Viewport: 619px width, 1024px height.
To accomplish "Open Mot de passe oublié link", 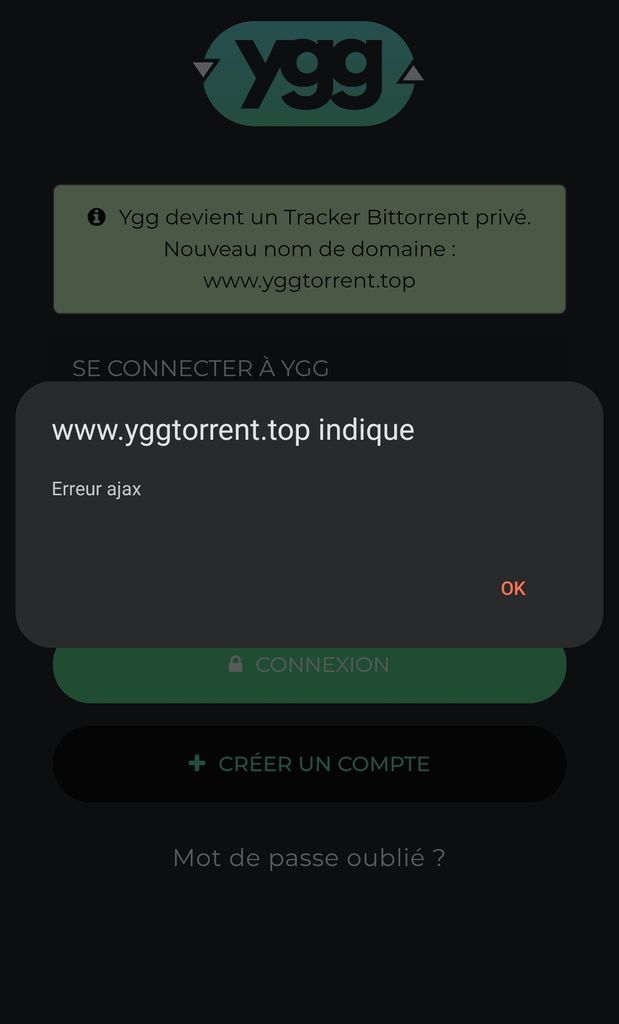I will pyautogui.click(x=309, y=858).
